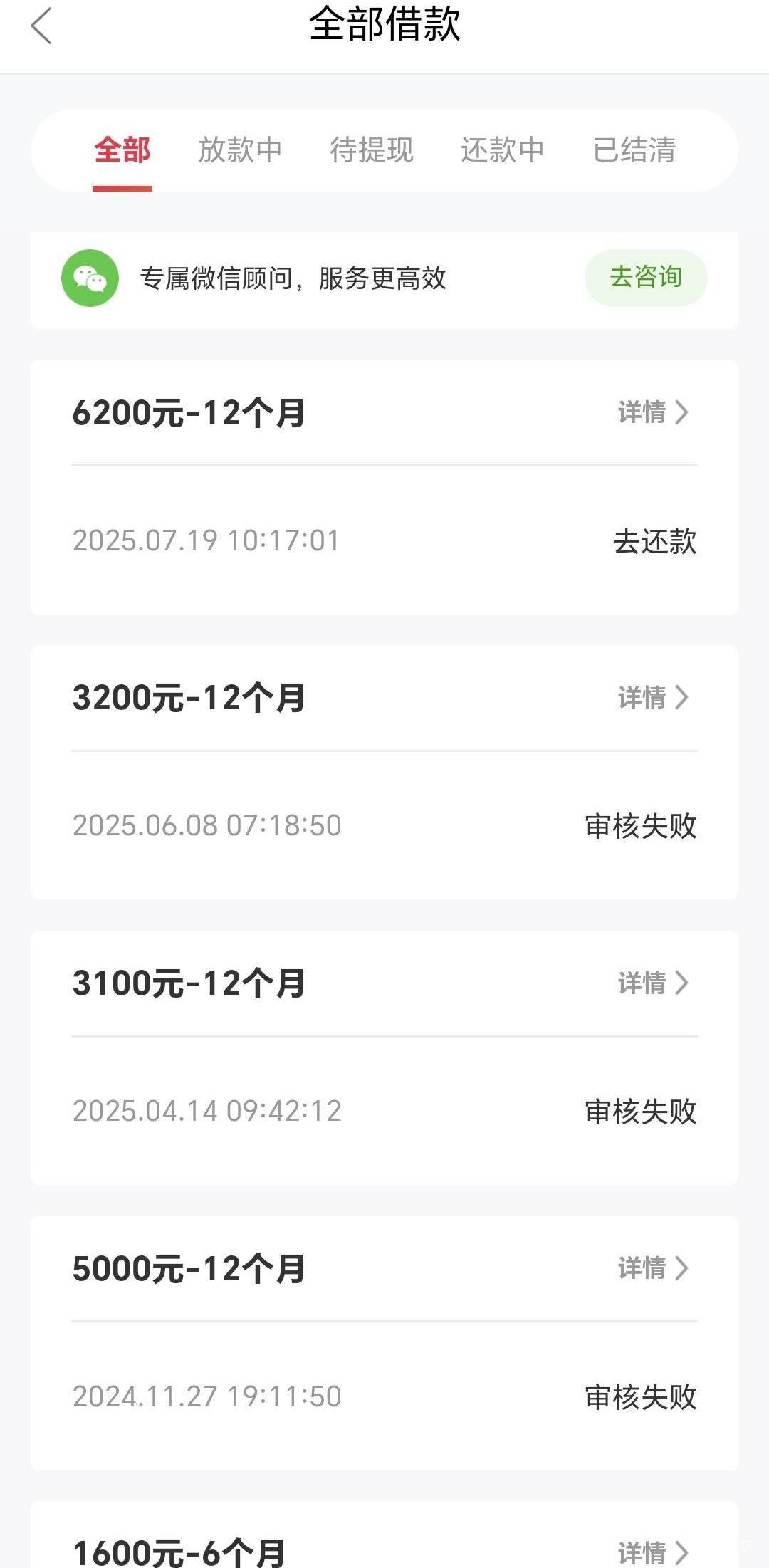Show 详情 of the 5000元 loan

[x=654, y=1268]
